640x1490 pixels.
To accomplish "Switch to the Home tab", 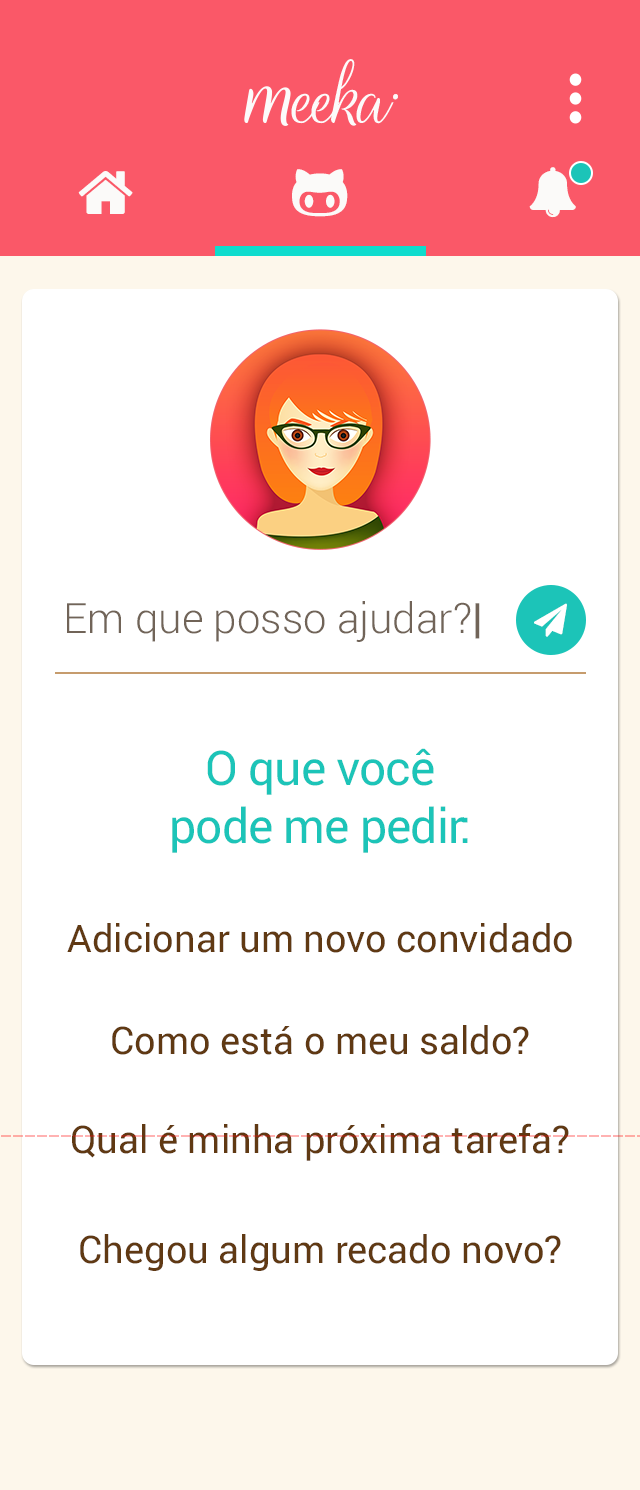I will click(106, 193).
